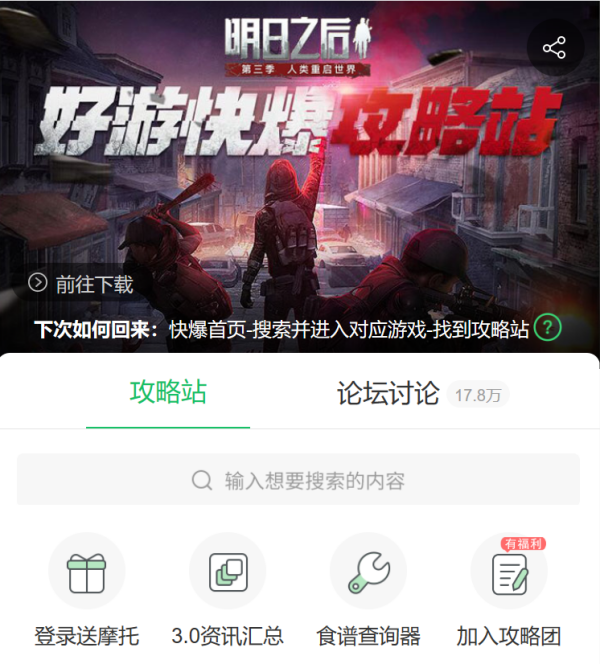Open the green question mark help icon
The width and height of the screenshot is (600, 664).
[x=547, y=328]
